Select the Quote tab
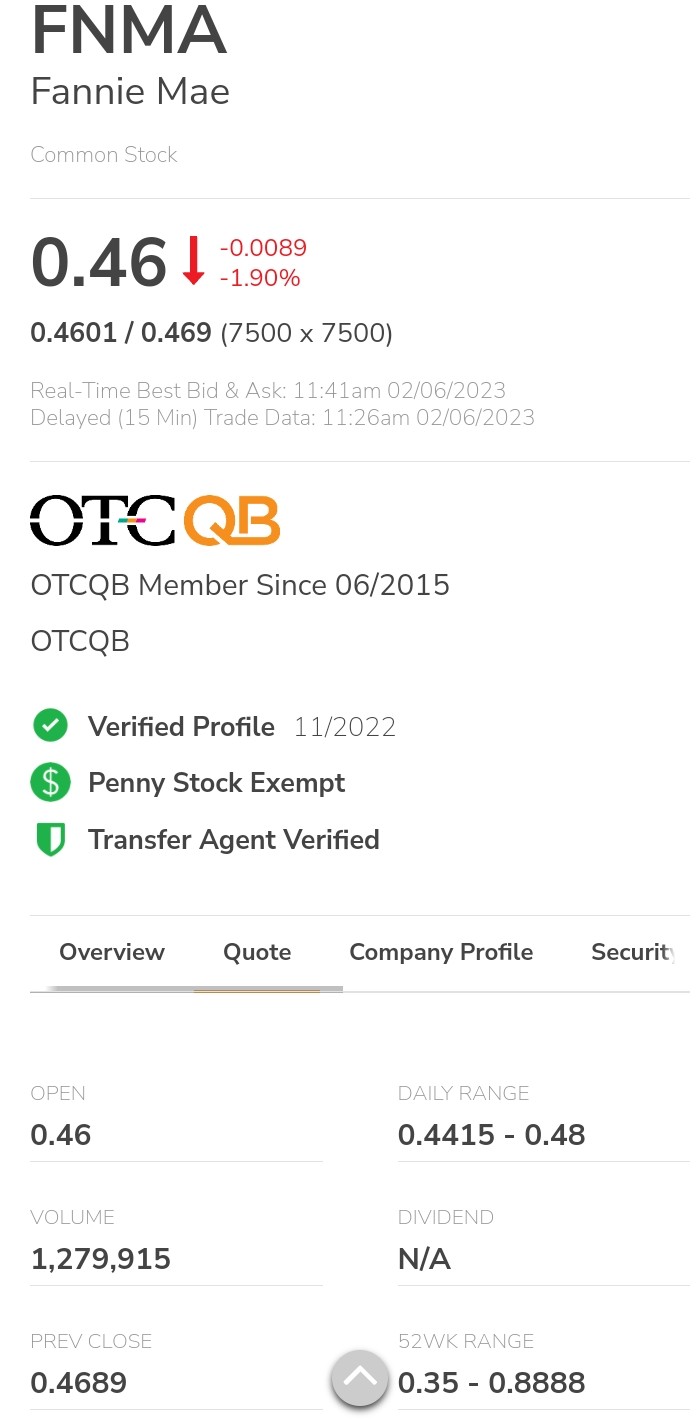 click(x=257, y=952)
